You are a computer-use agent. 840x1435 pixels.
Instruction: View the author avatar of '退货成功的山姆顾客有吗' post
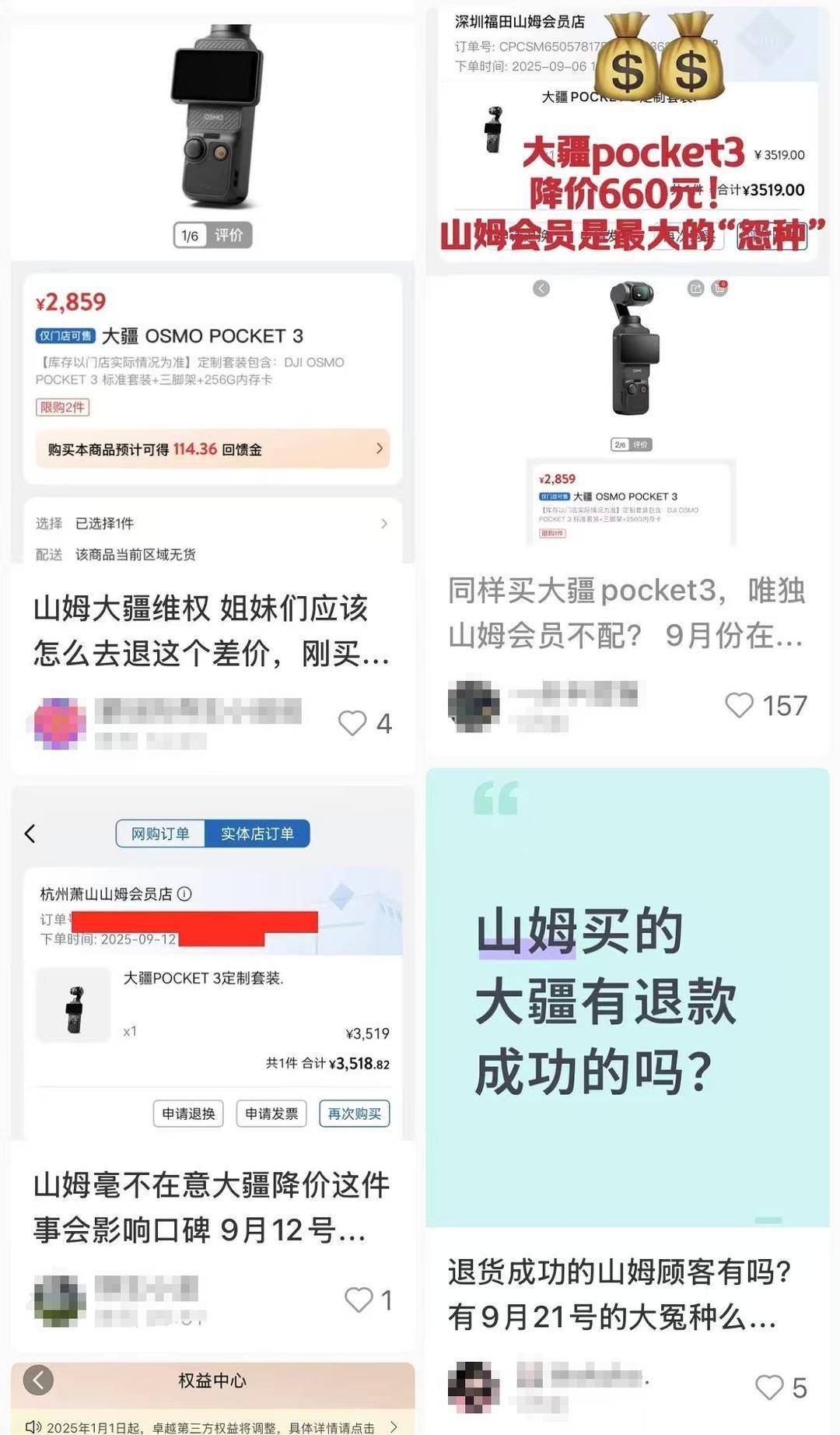tap(474, 1387)
